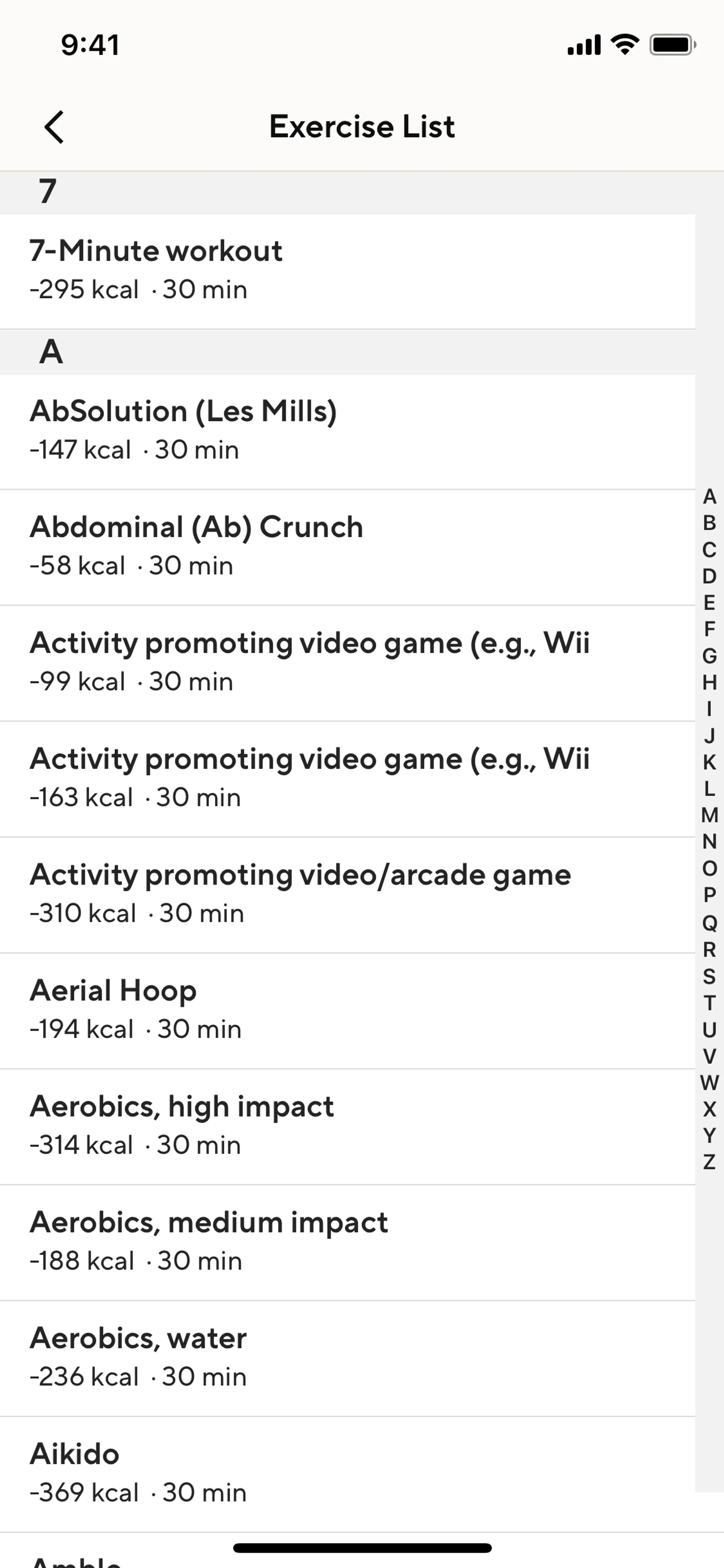This screenshot has width=724, height=1568.
Task: Jump to letter M in the index
Action: point(709,815)
